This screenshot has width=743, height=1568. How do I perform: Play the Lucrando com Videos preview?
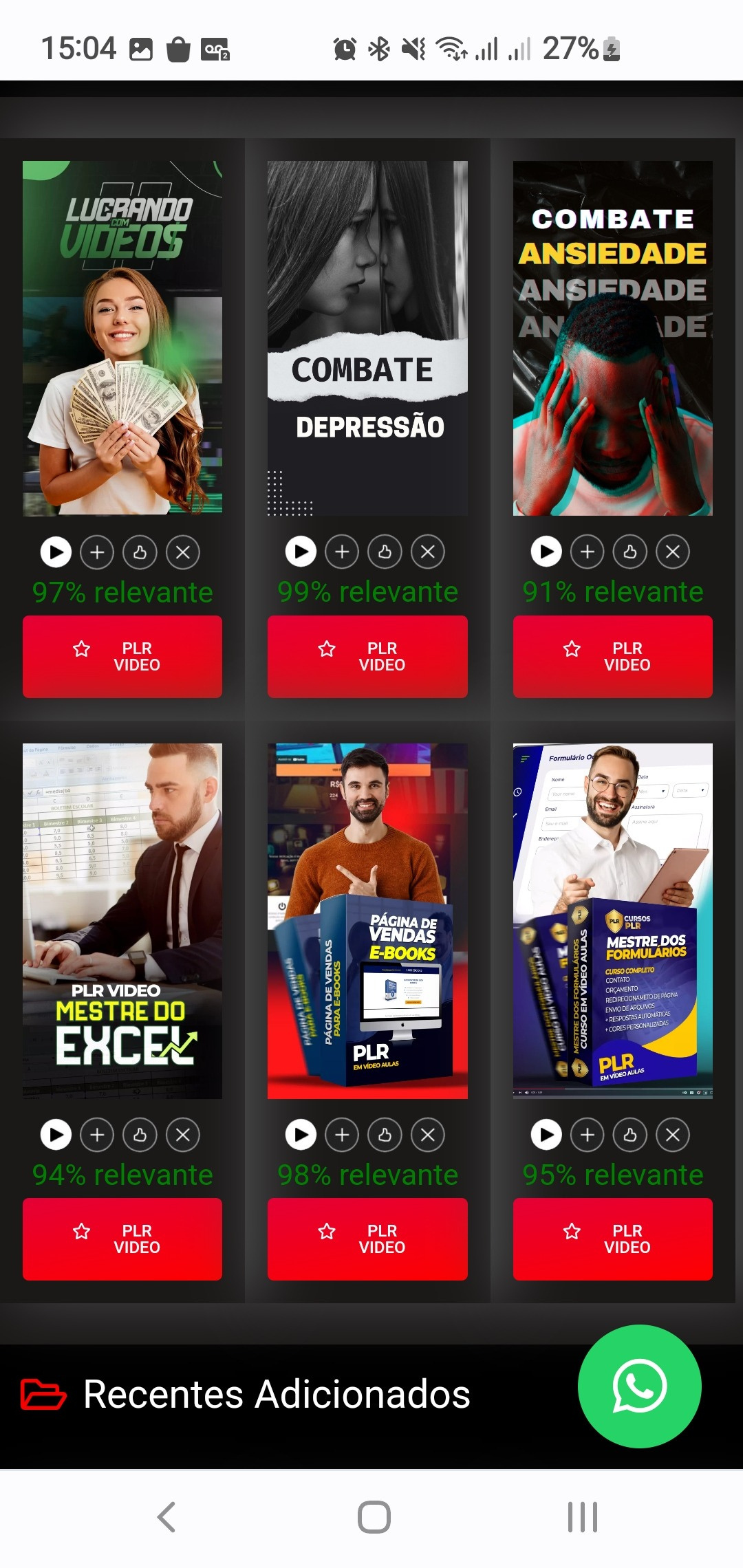pos(56,552)
